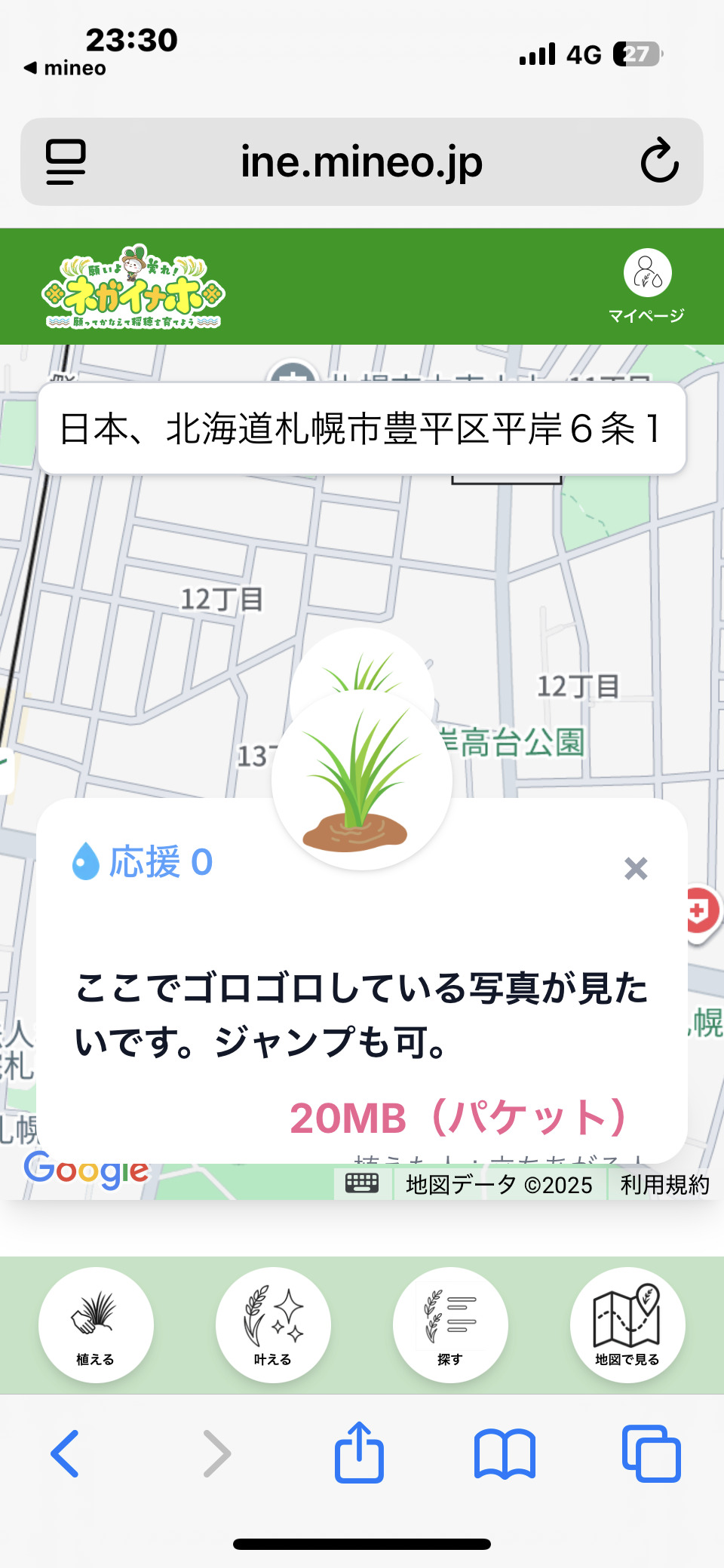Reload the ine.mineo.jp page
This screenshot has height=1568, width=724.
[659, 161]
